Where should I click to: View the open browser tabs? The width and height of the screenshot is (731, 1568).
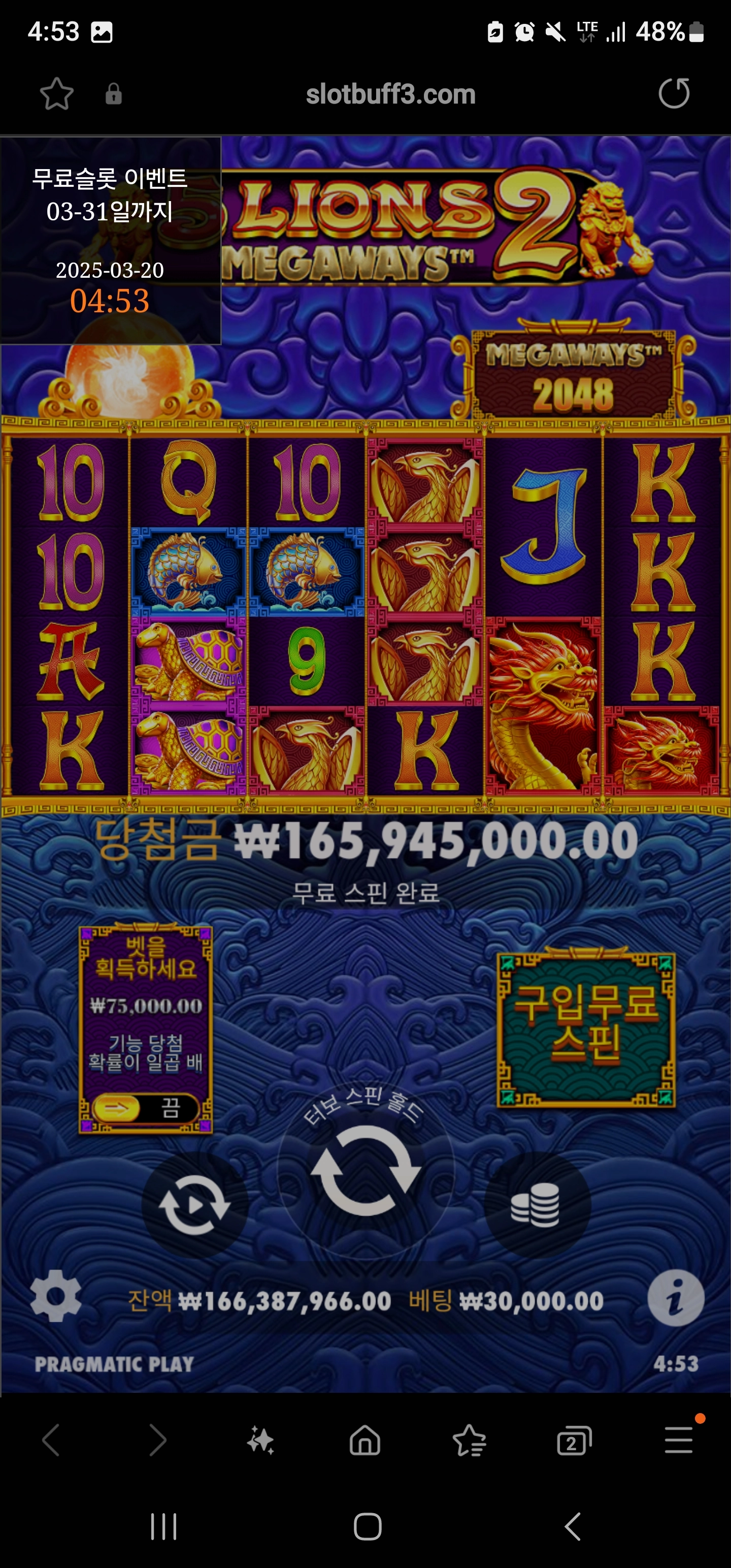(574, 1441)
